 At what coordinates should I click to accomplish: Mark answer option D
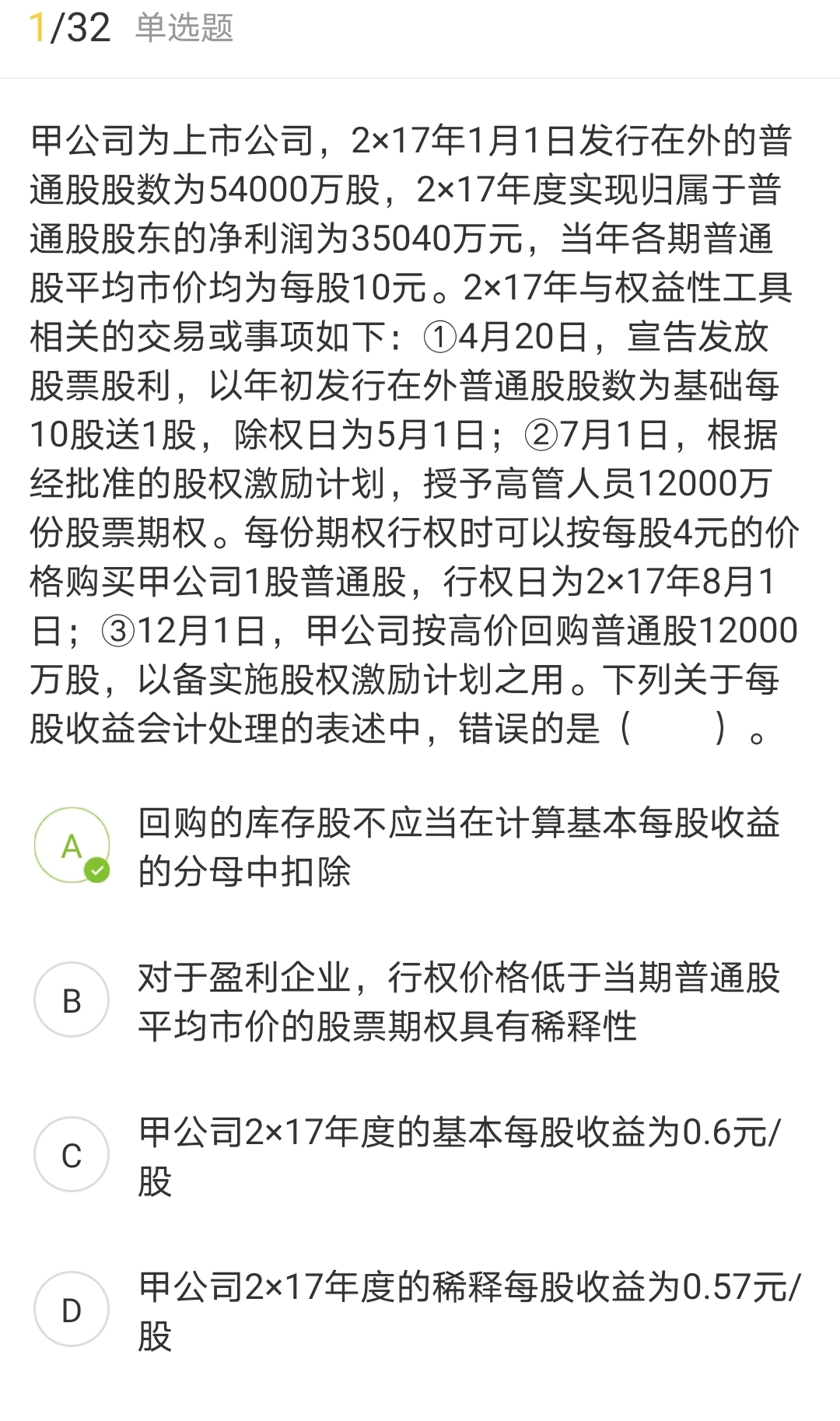pos(72,1310)
